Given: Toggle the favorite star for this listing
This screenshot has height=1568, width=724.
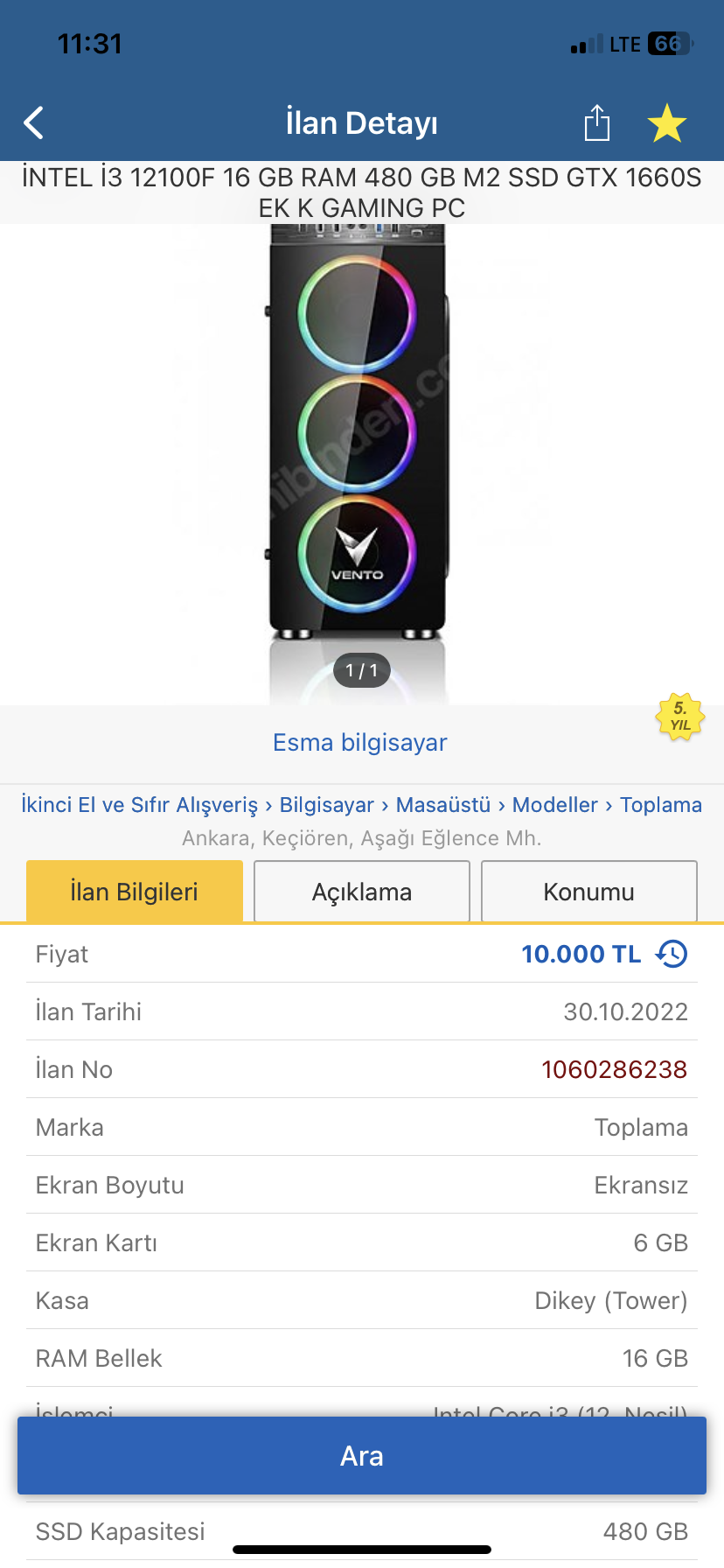Looking at the screenshot, I should pos(666,123).
